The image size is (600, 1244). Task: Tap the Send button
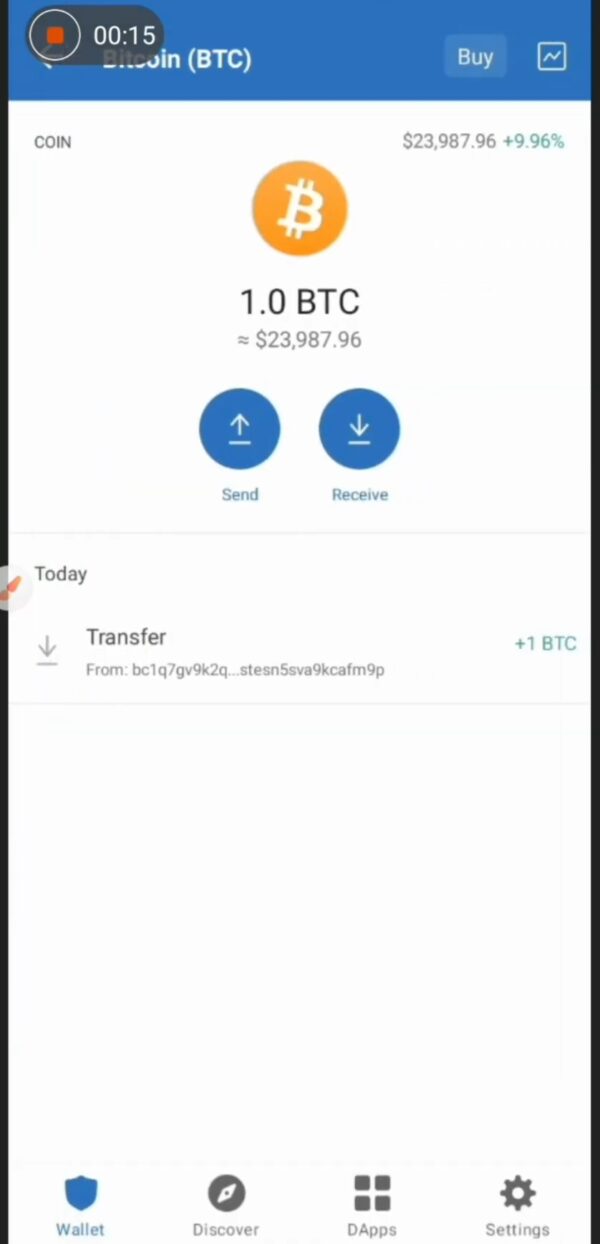pyautogui.click(x=239, y=430)
